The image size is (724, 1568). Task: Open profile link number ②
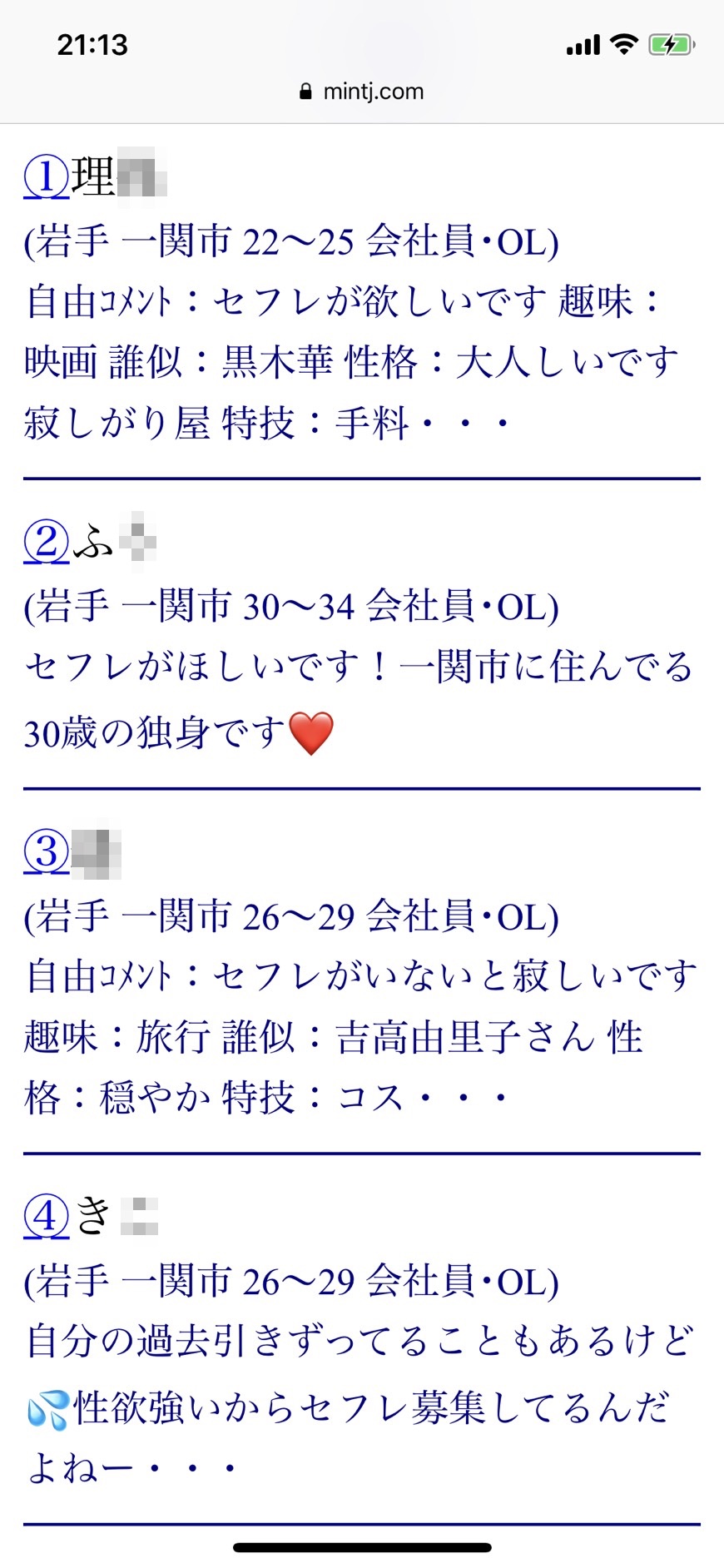pos(47,543)
